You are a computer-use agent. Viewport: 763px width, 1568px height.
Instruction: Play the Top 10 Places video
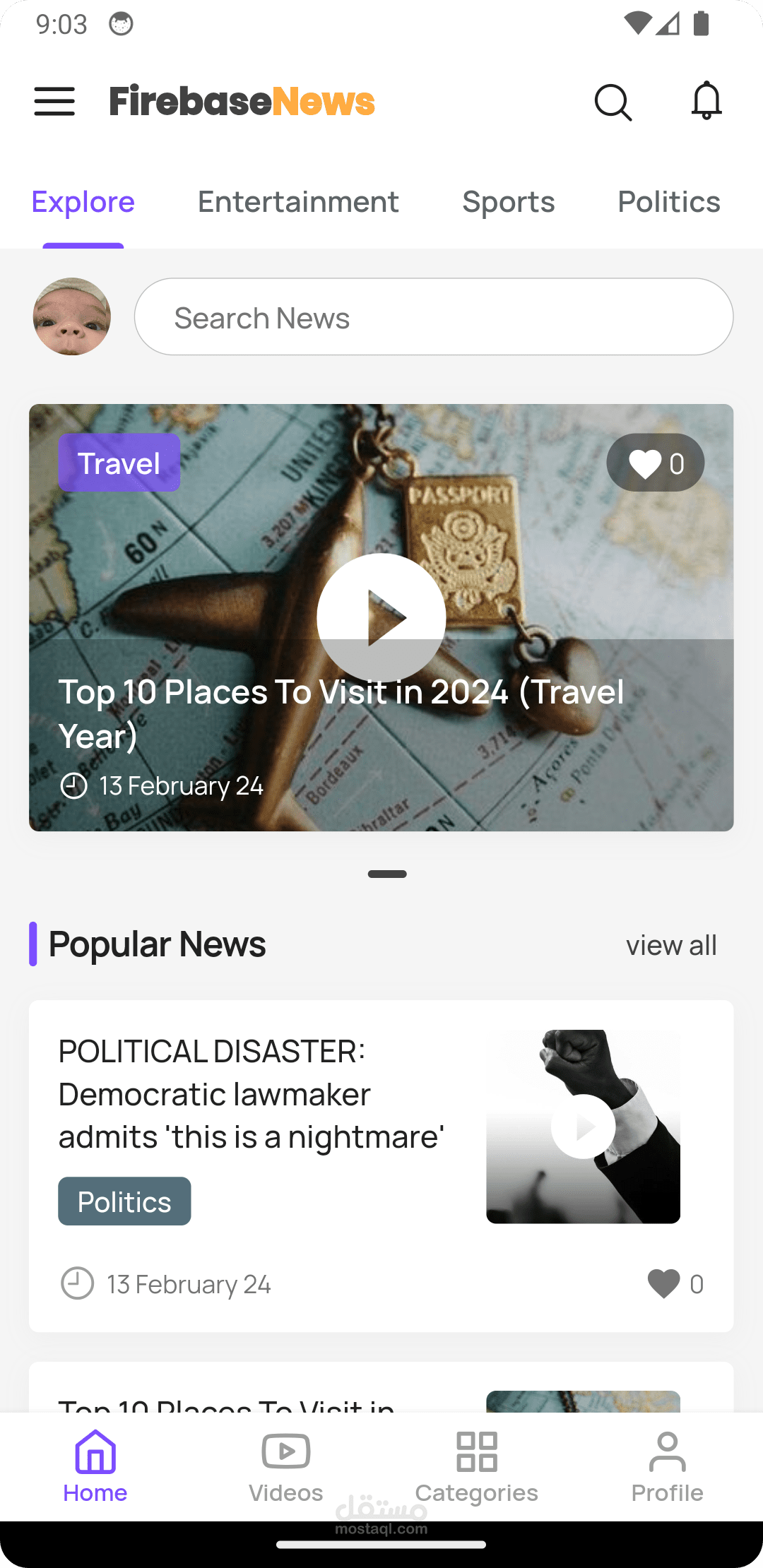point(381,617)
